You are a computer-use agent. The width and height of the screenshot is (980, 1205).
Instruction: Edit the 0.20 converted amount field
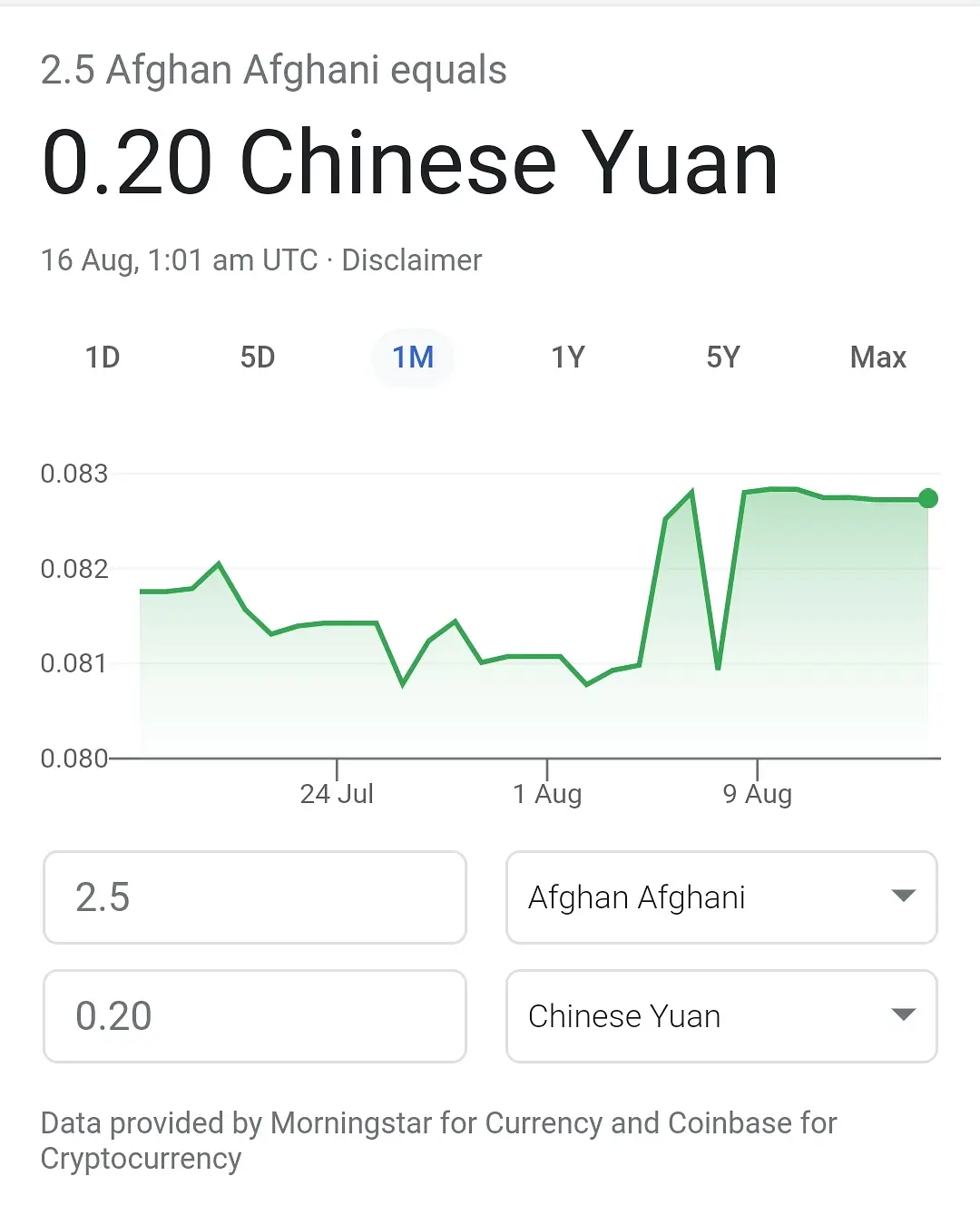255,1016
